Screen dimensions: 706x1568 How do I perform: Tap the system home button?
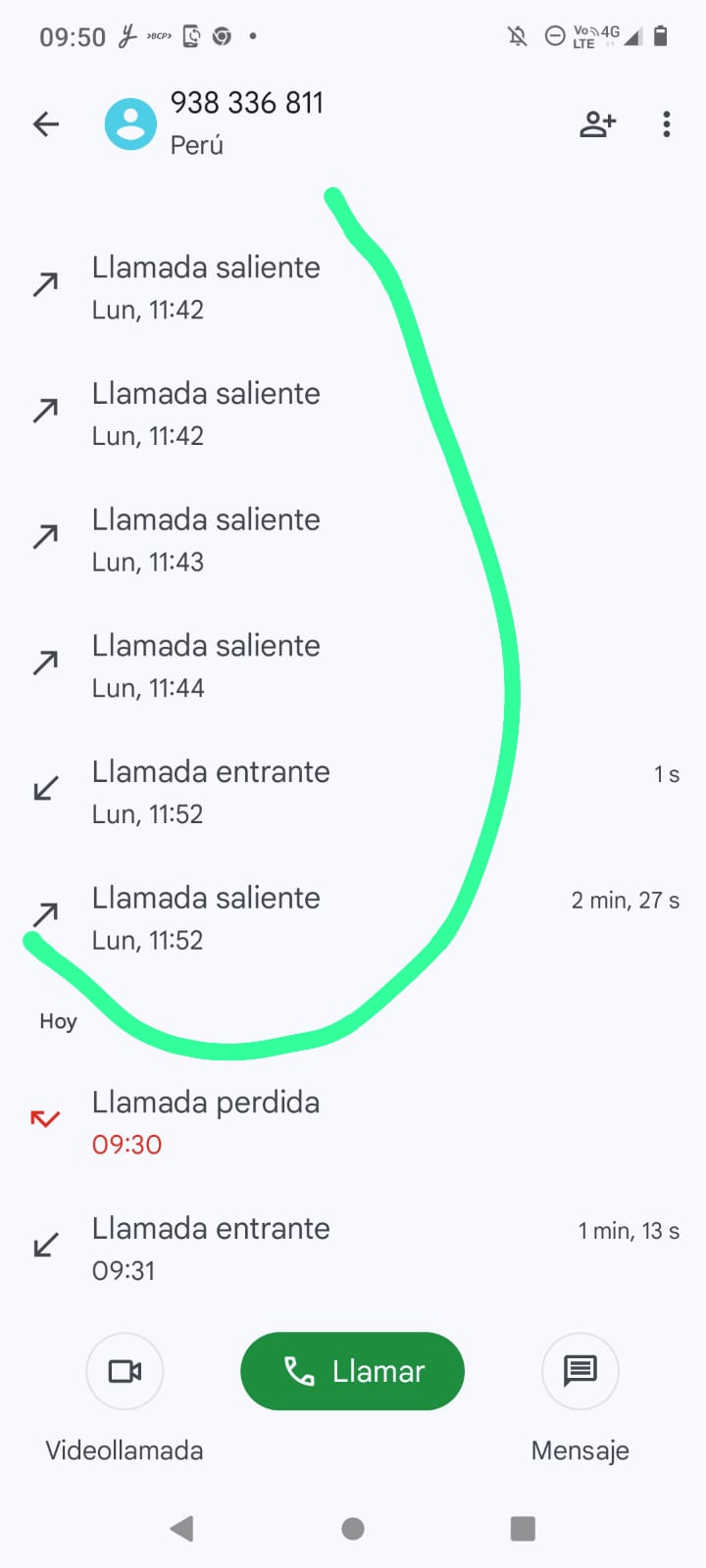point(353,1529)
